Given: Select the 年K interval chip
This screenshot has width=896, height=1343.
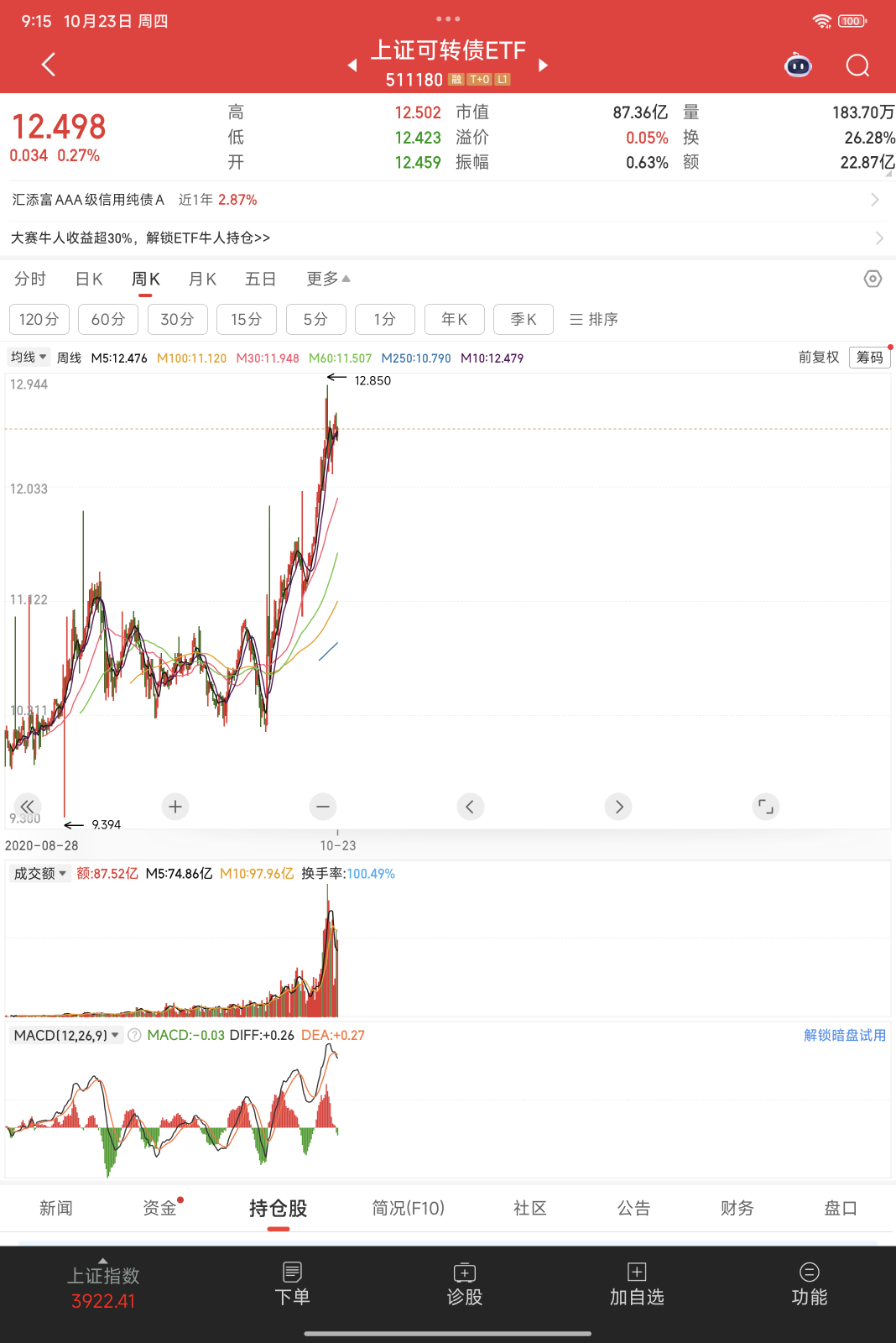Looking at the screenshot, I should (x=454, y=319).
